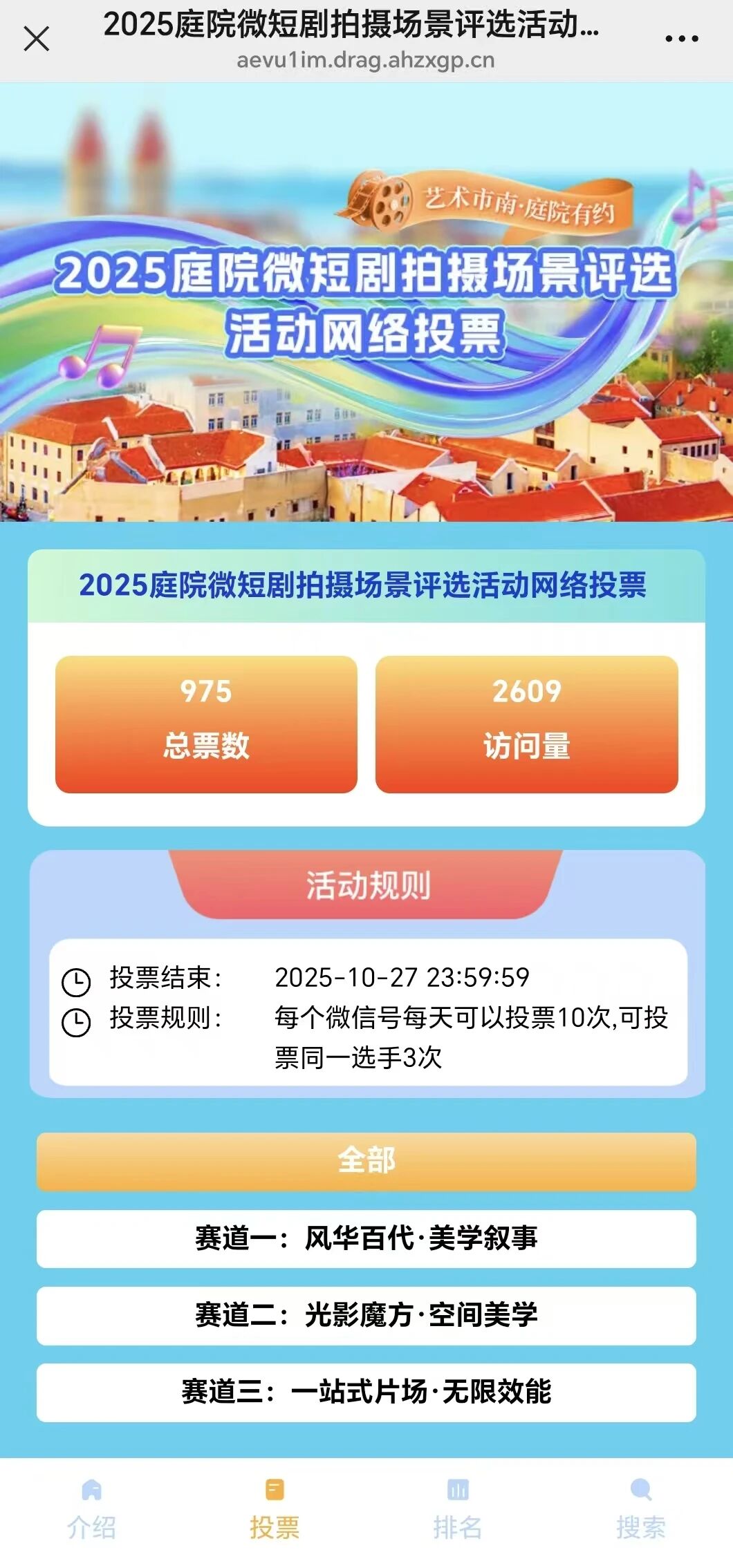Close the voting webpage
The width and height of the screenshot is (733, 1568).
(x=36, y=39)
